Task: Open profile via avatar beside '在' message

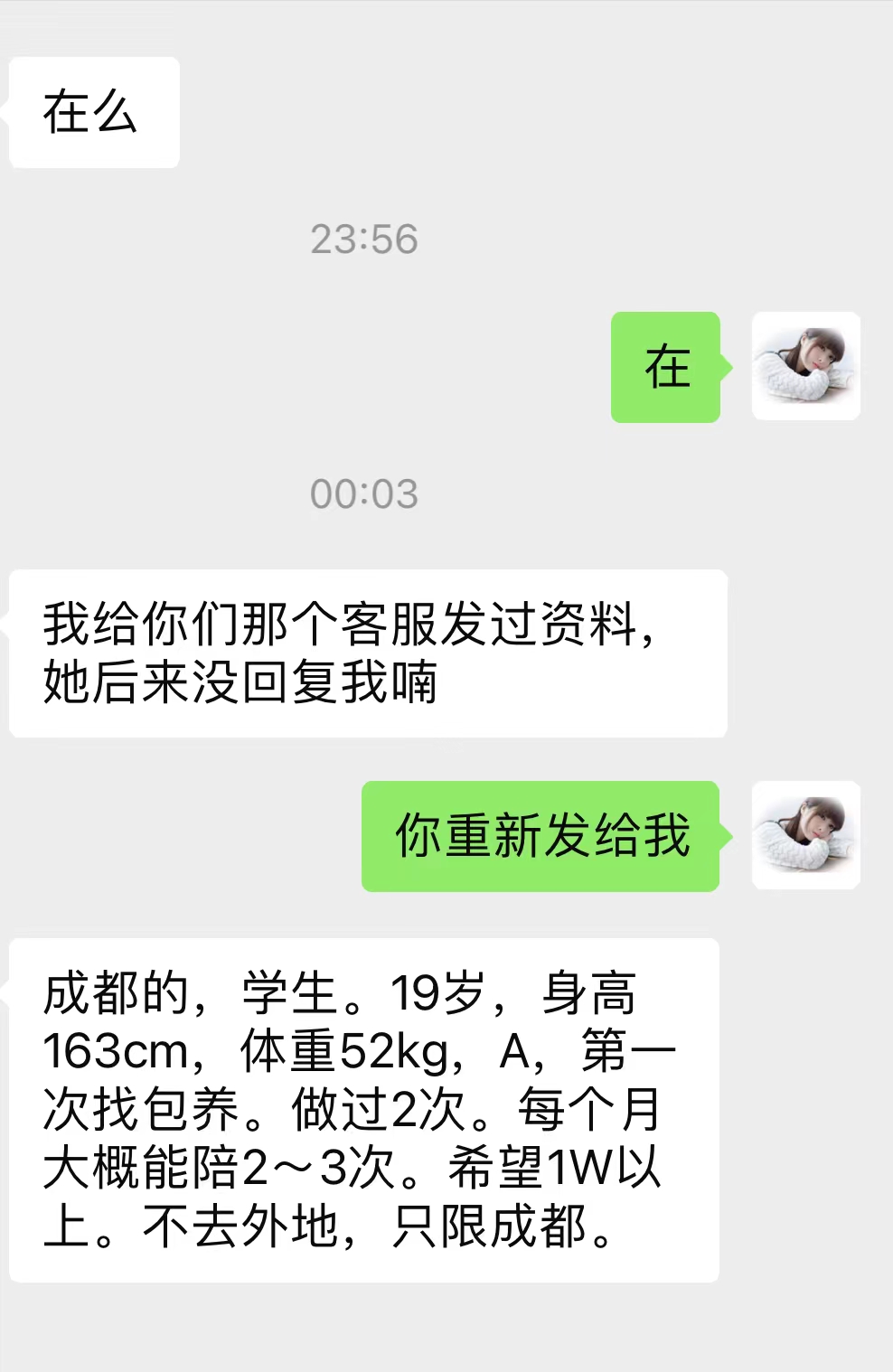Action: click(805, 366)
